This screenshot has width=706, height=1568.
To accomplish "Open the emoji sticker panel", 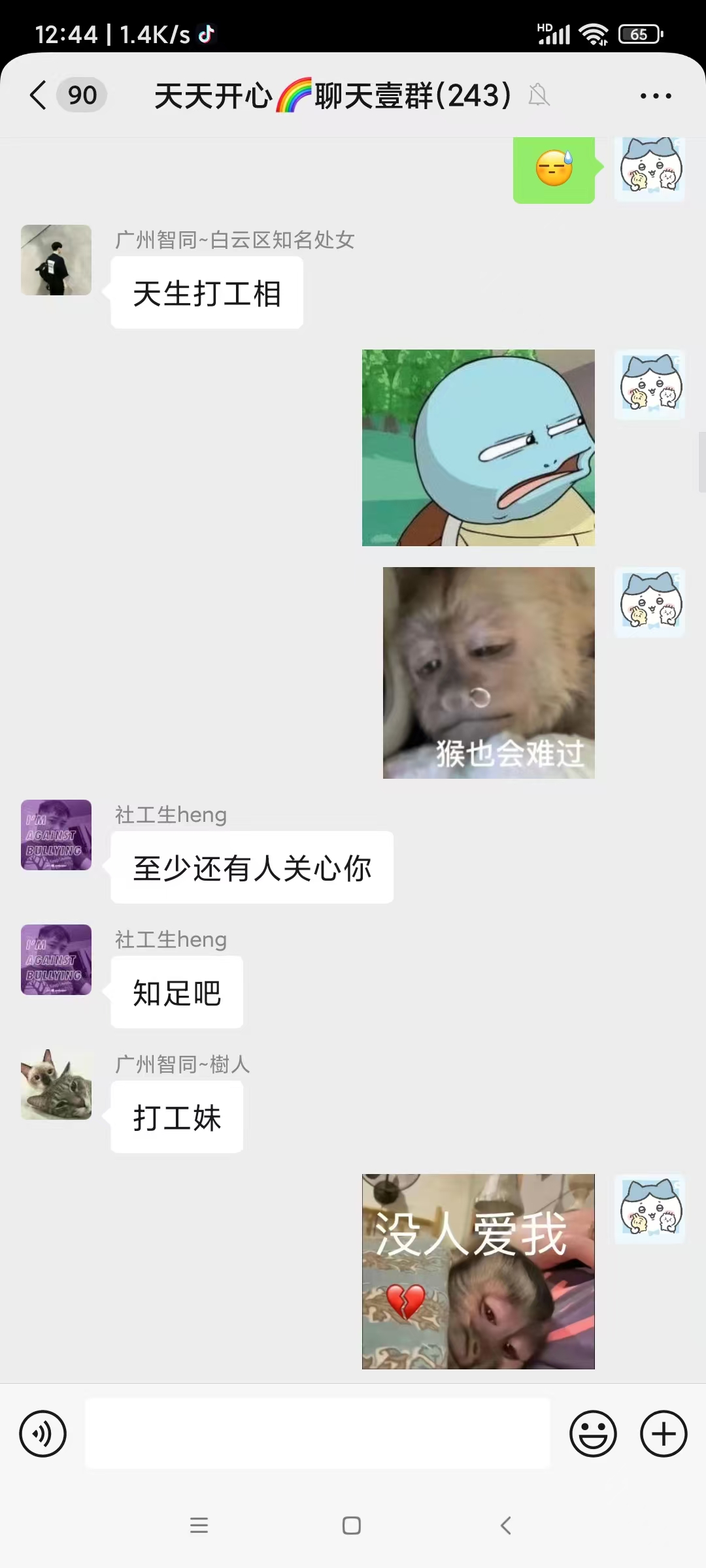I will click(x=593, y=1434).
